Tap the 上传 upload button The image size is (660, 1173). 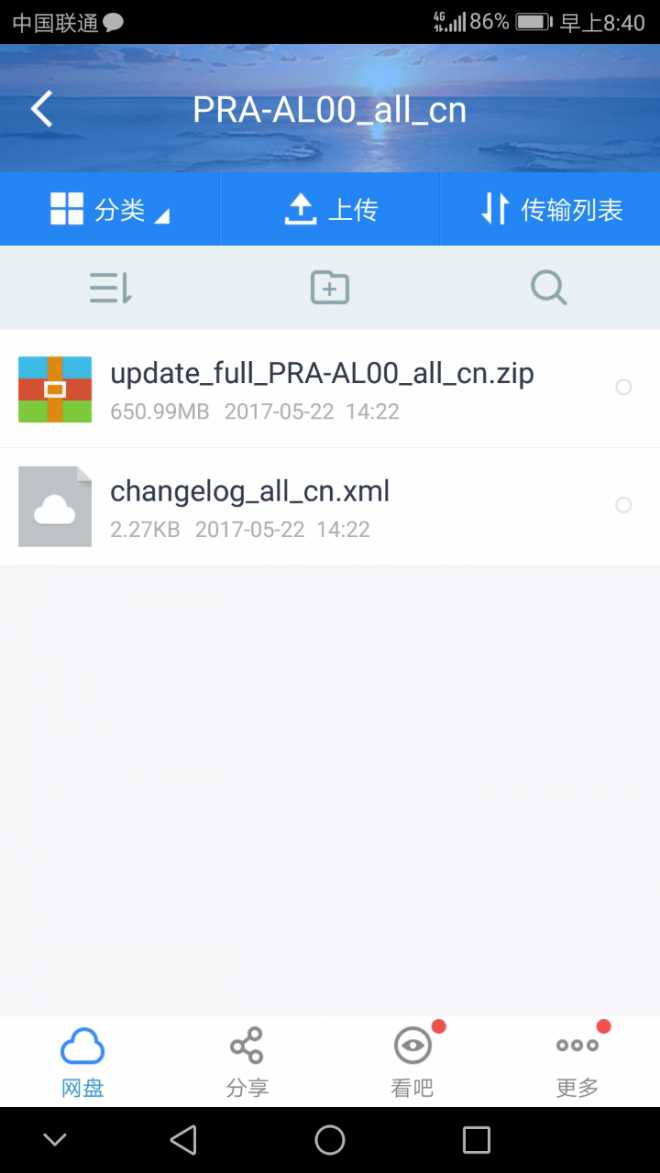point(330,210)
